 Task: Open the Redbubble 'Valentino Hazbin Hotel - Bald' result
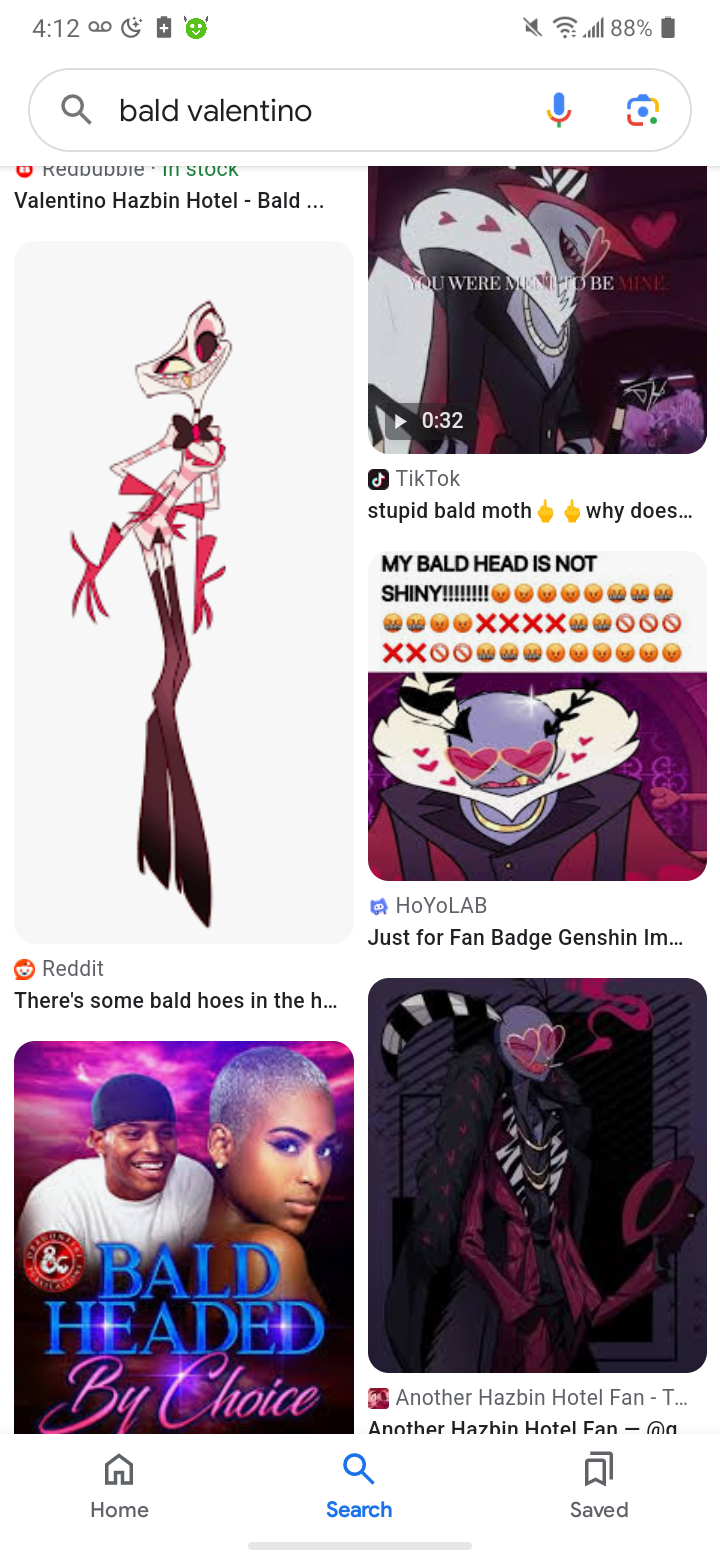[169, 200]
